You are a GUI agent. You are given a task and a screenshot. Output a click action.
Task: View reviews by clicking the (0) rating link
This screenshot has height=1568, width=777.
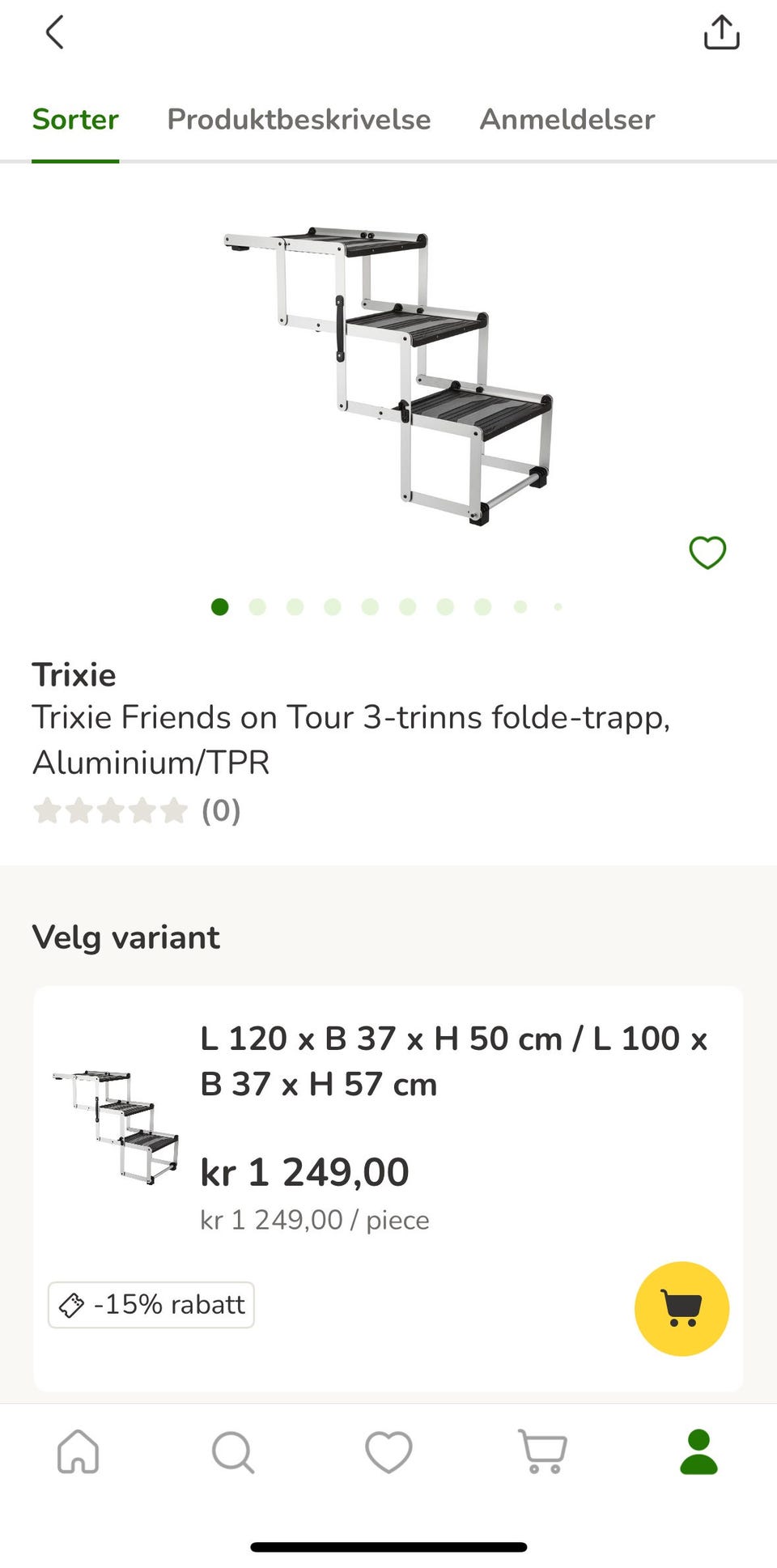(x=220, y=810)
